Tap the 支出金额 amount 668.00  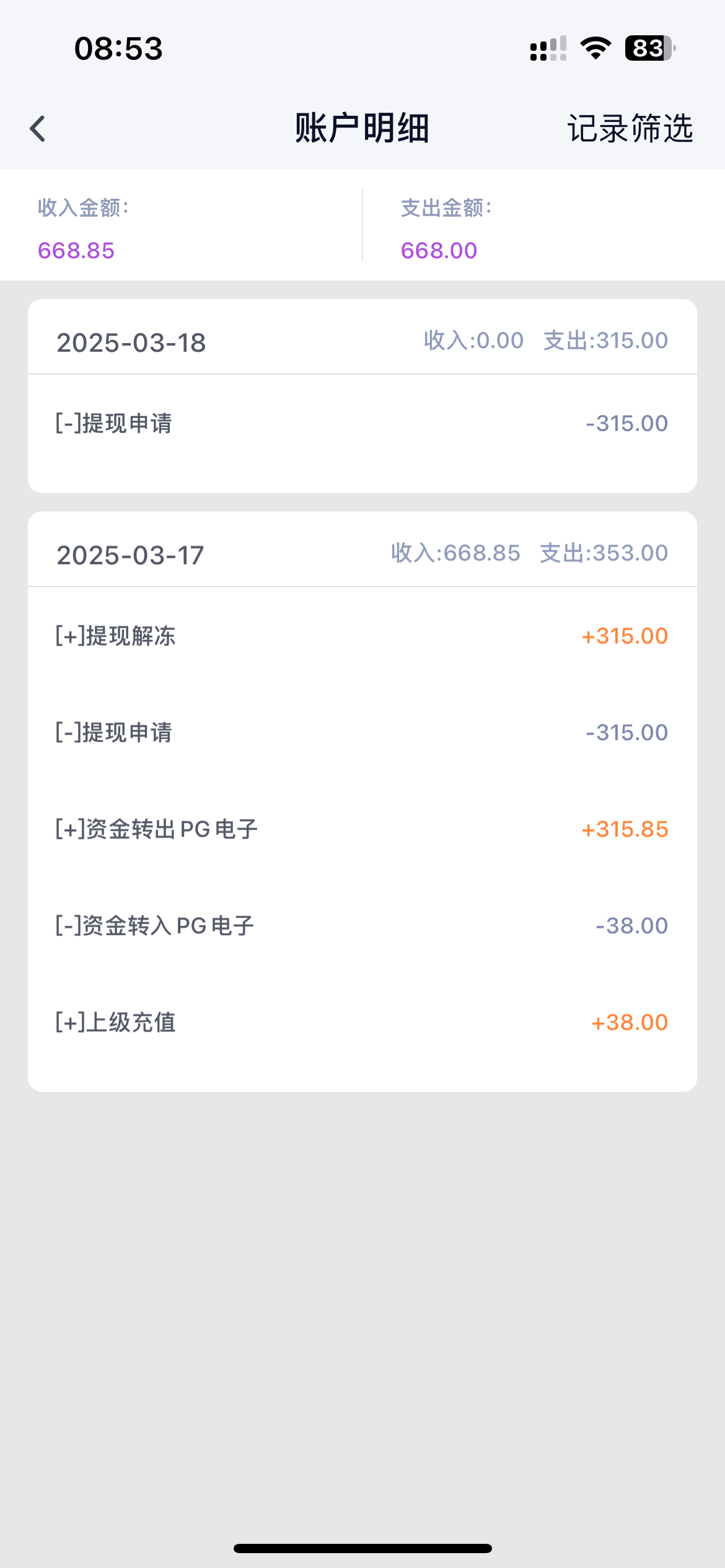pos(438,251)
